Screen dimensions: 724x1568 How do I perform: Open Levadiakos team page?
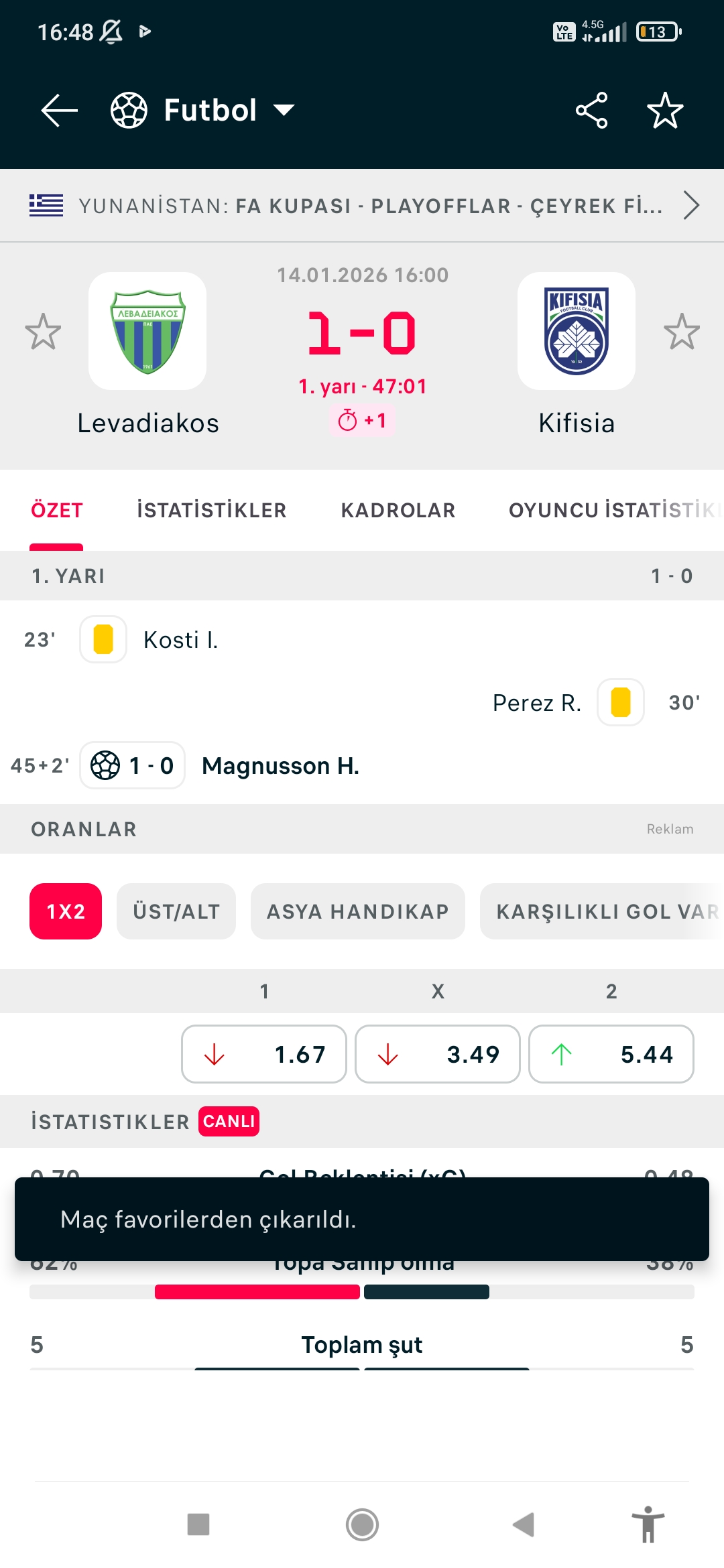click(147, 332)
